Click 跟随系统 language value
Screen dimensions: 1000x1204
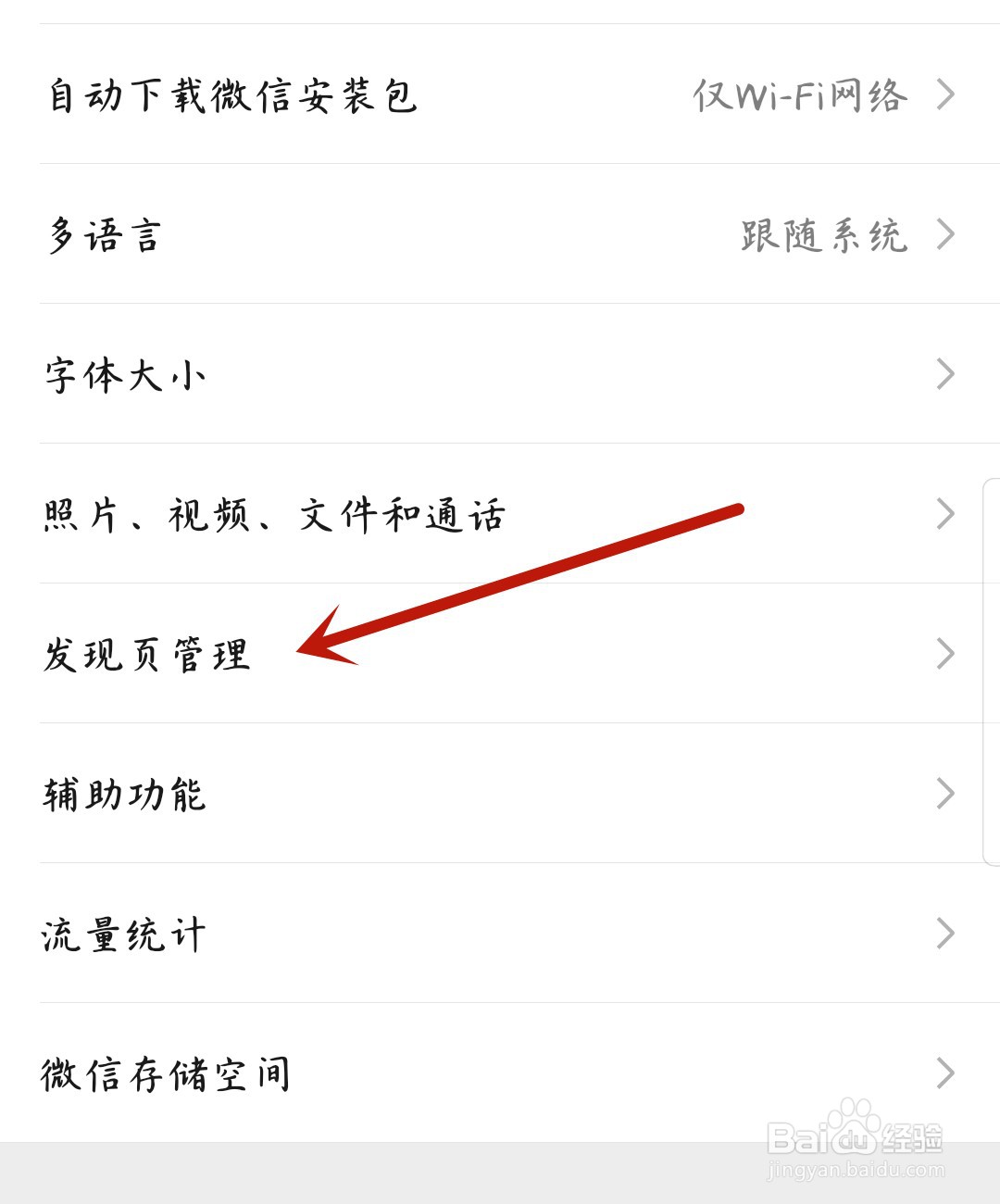tap(822, 234)
